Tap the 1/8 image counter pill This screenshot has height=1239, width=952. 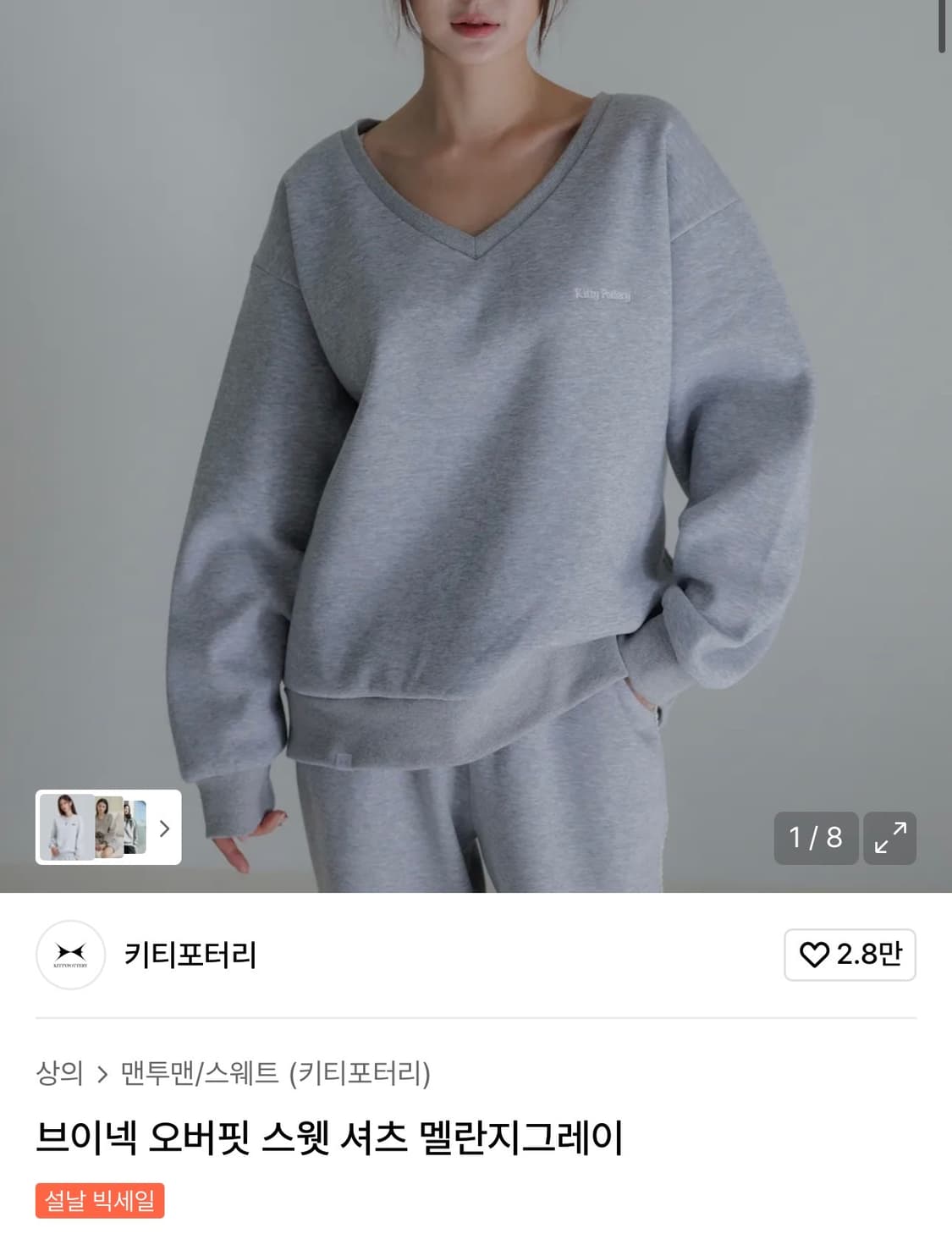pos(816,838)
